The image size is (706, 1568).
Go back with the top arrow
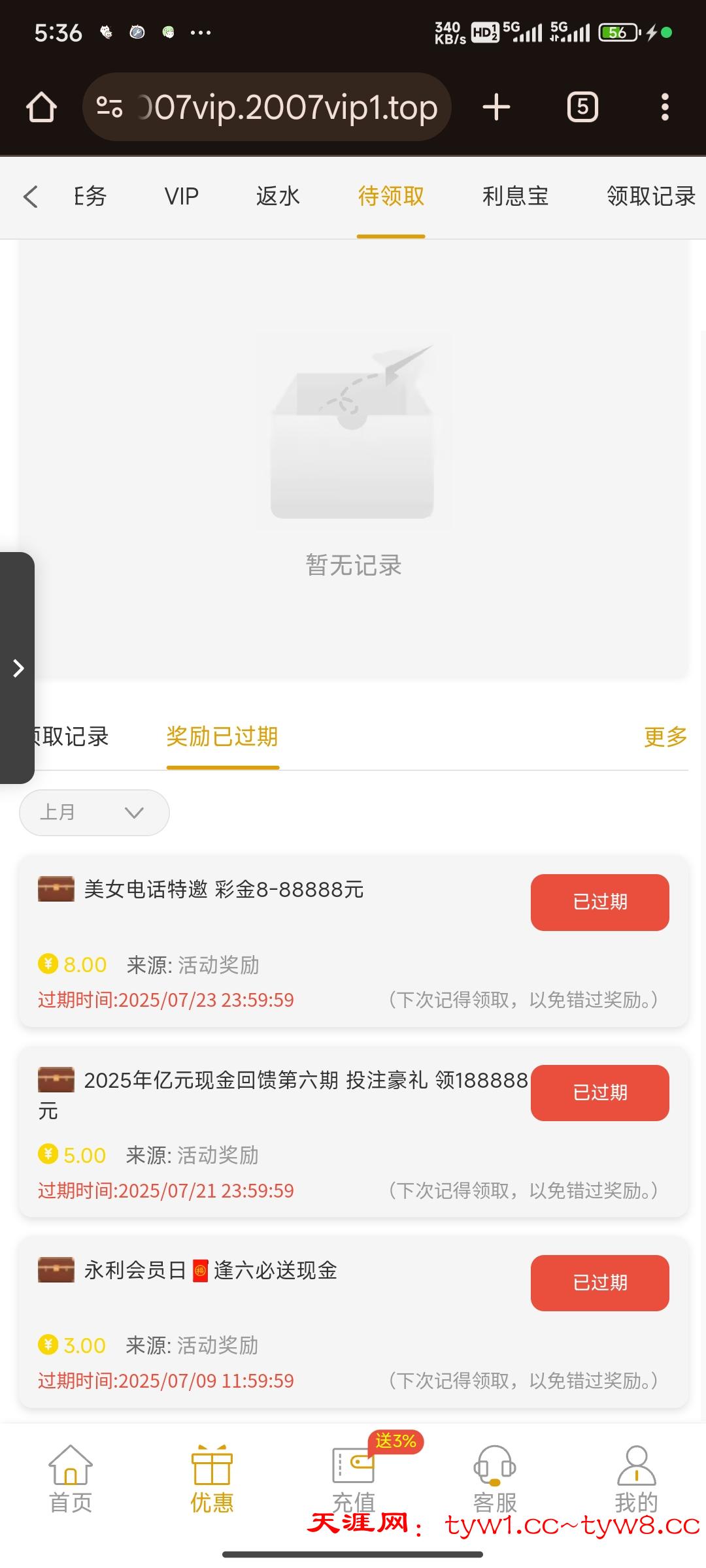(31, 196)
